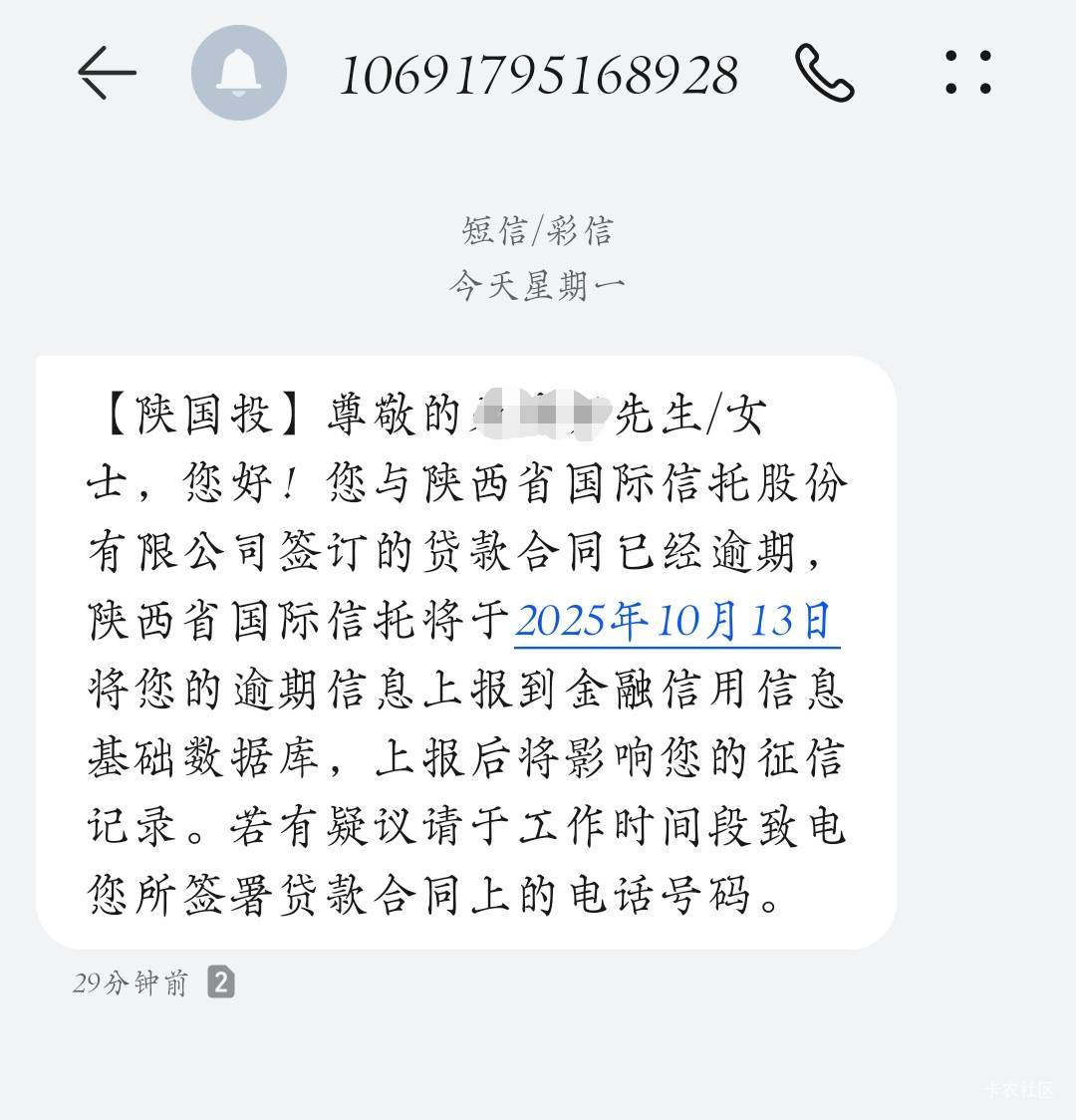Tap the underlined date 2025年10月13日

coord(676,622)
